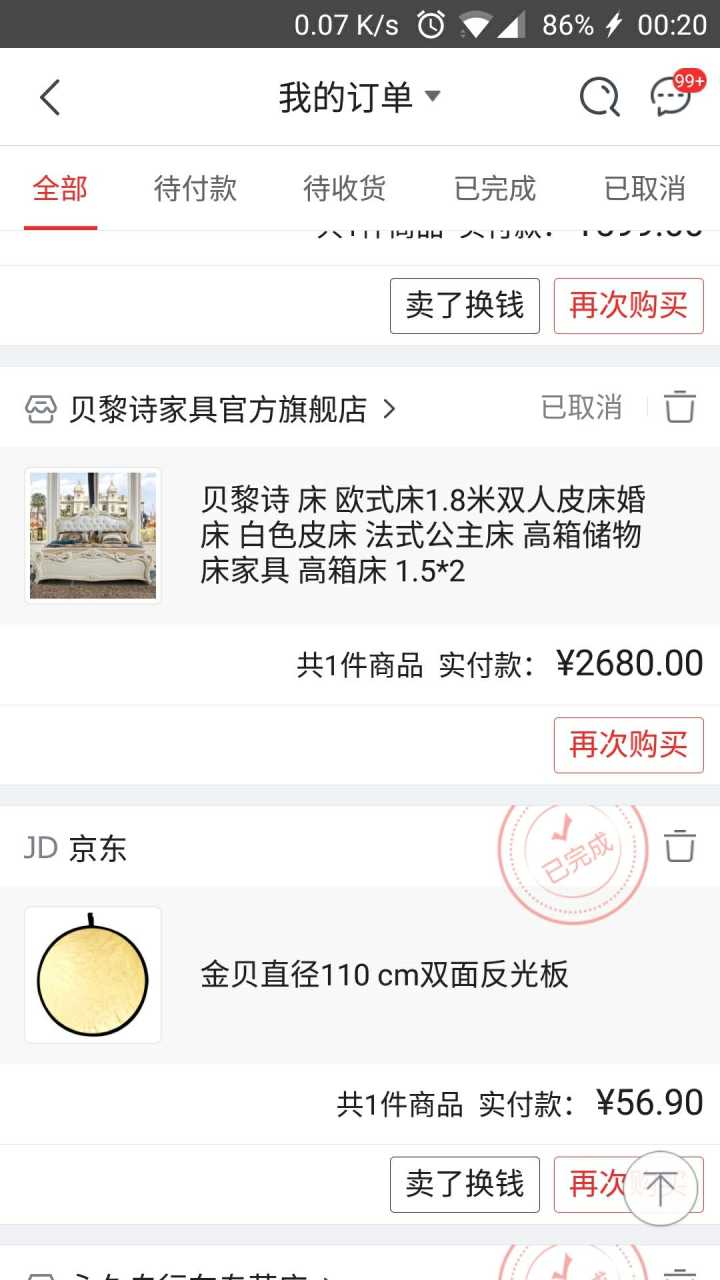Open 贝黎诗家具官方旗舰店 store page
The height and width of the screenshot is (1280, 720).
pyautogui.click(x=217, y=409)
